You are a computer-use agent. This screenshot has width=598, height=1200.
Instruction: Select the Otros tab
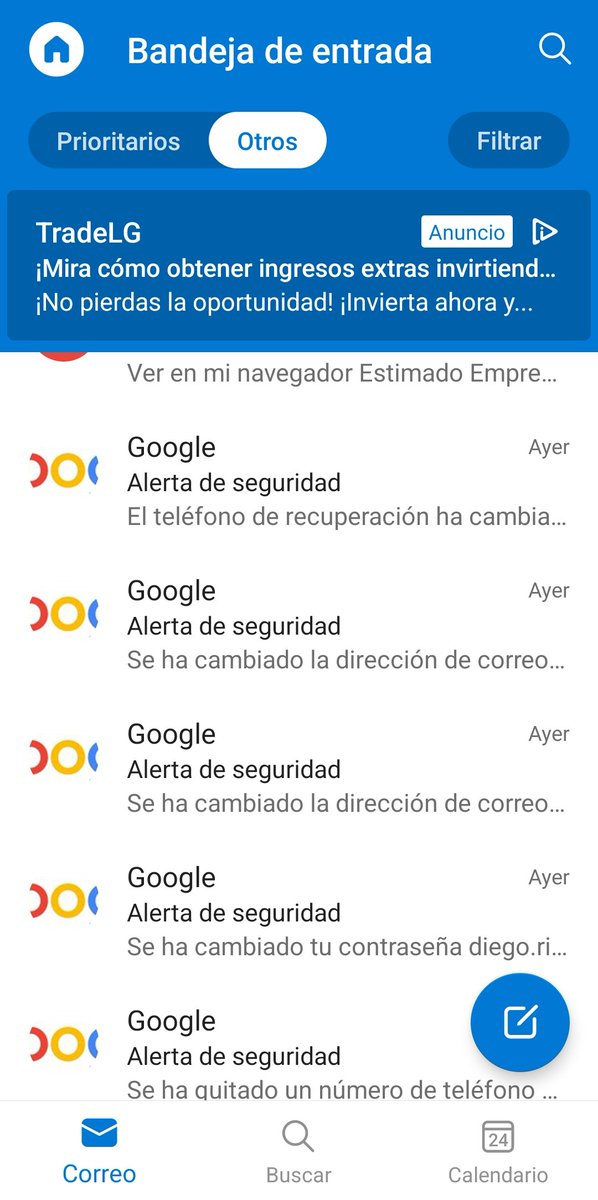(x=267, y=141)
